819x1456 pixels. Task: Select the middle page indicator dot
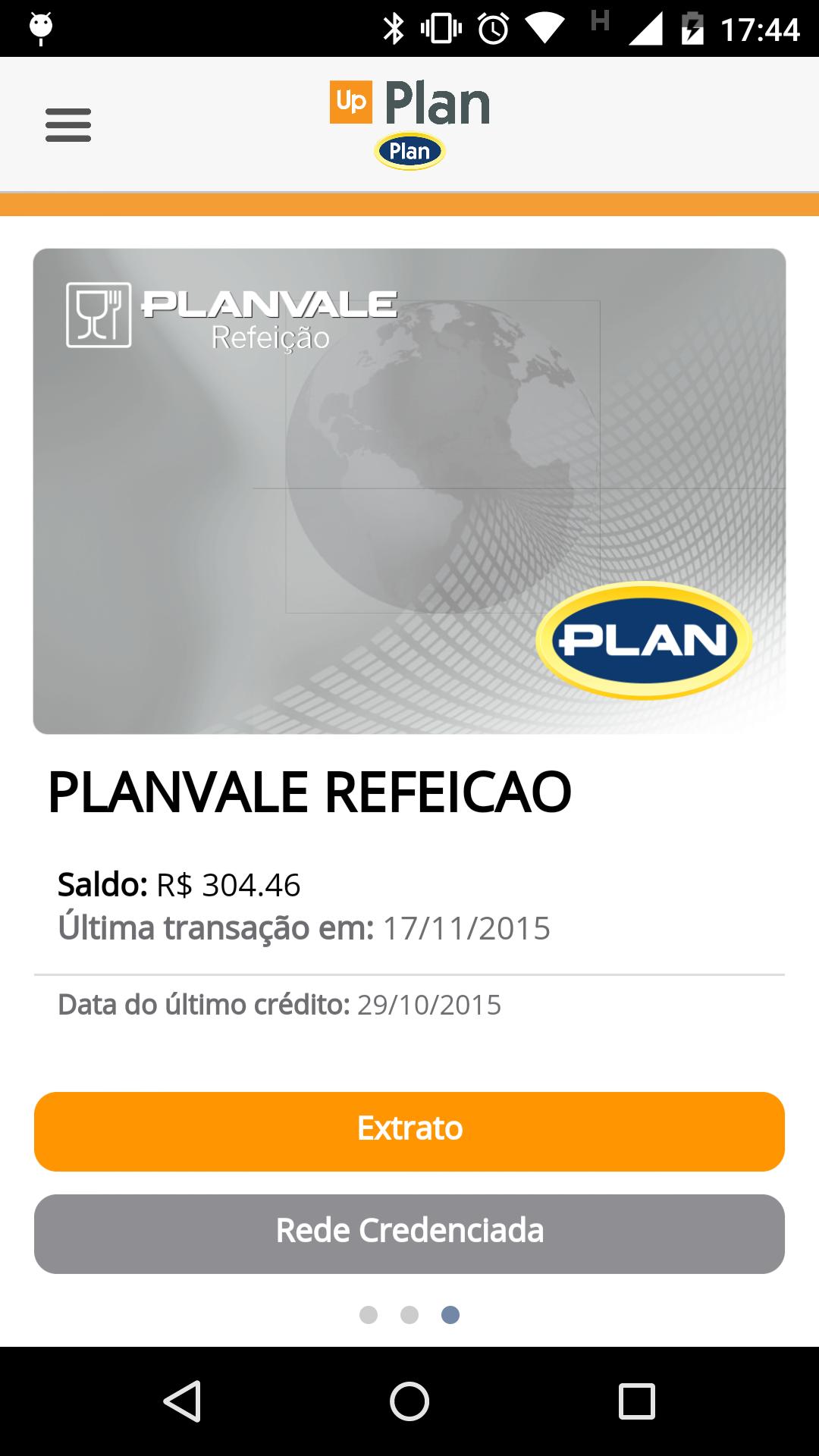coord(409,1316)
